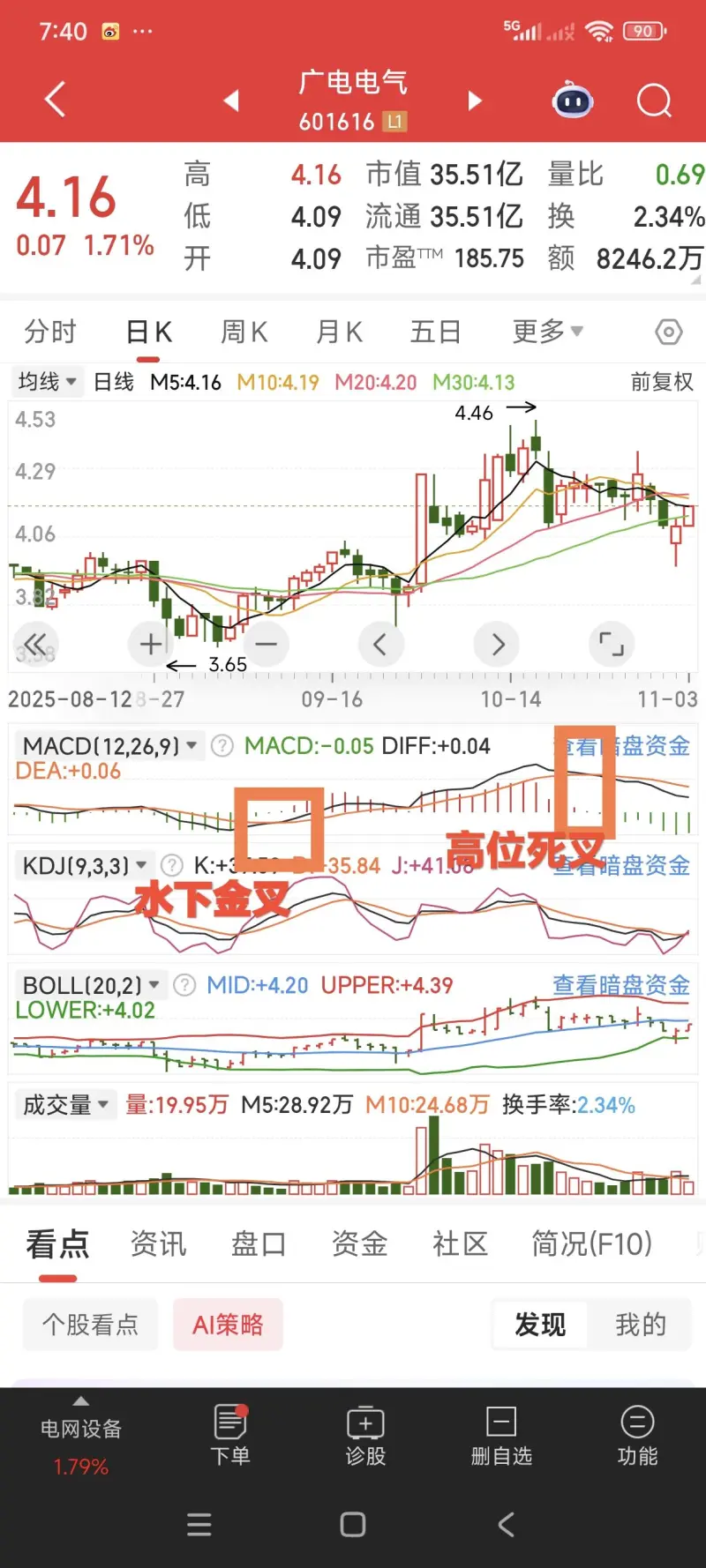Select the AI策略 chip

click(x=228, y=1325)
